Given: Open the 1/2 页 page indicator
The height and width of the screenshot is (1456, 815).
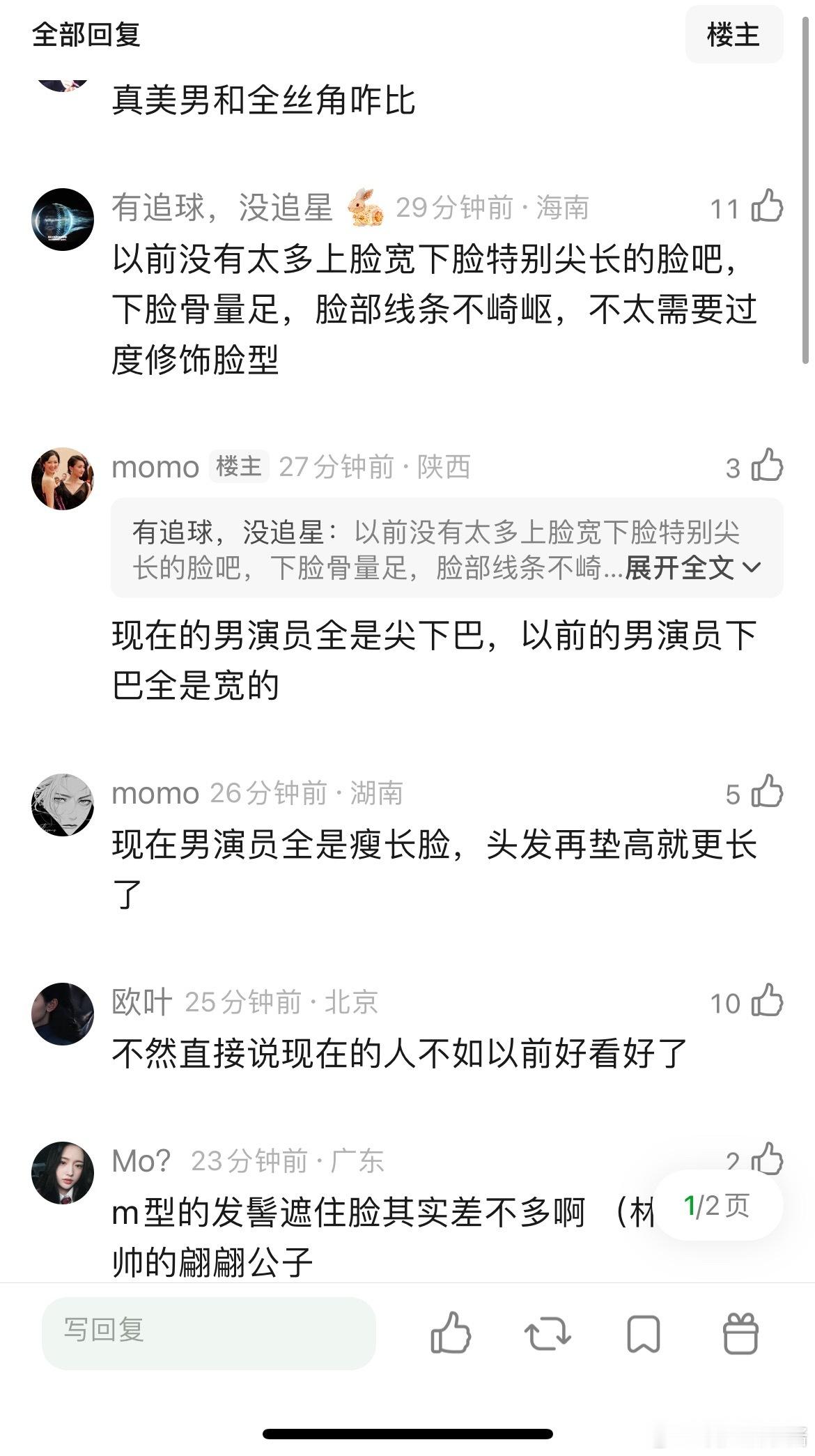Looking at the screenshot, I should point(717,1205).
